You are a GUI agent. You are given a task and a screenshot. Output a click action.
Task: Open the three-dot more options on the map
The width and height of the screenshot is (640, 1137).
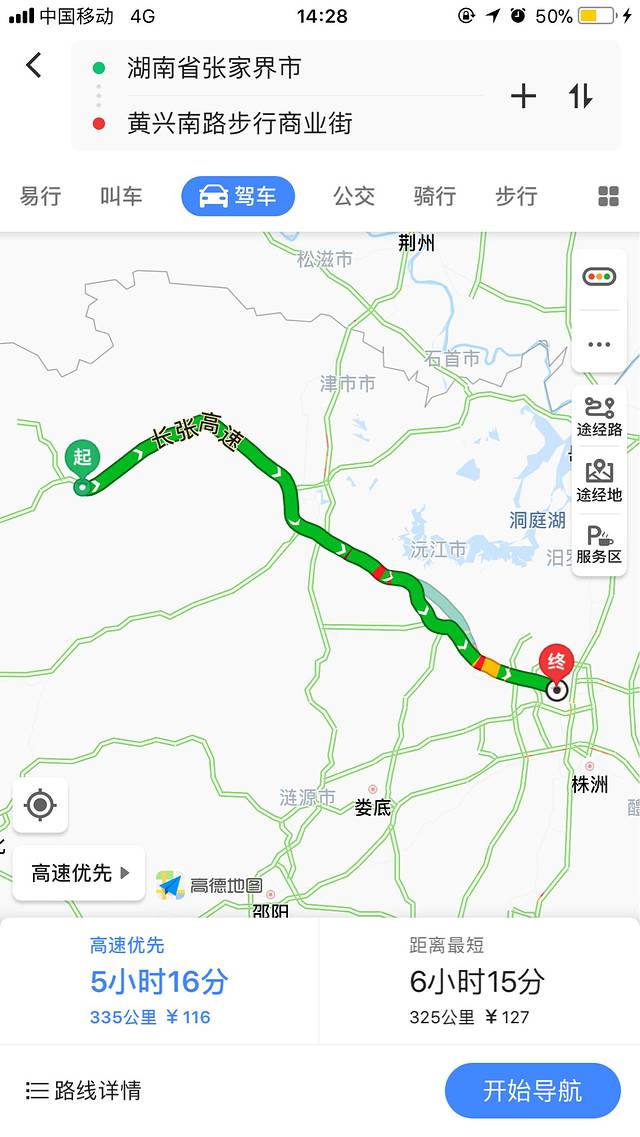coord(600,345)
